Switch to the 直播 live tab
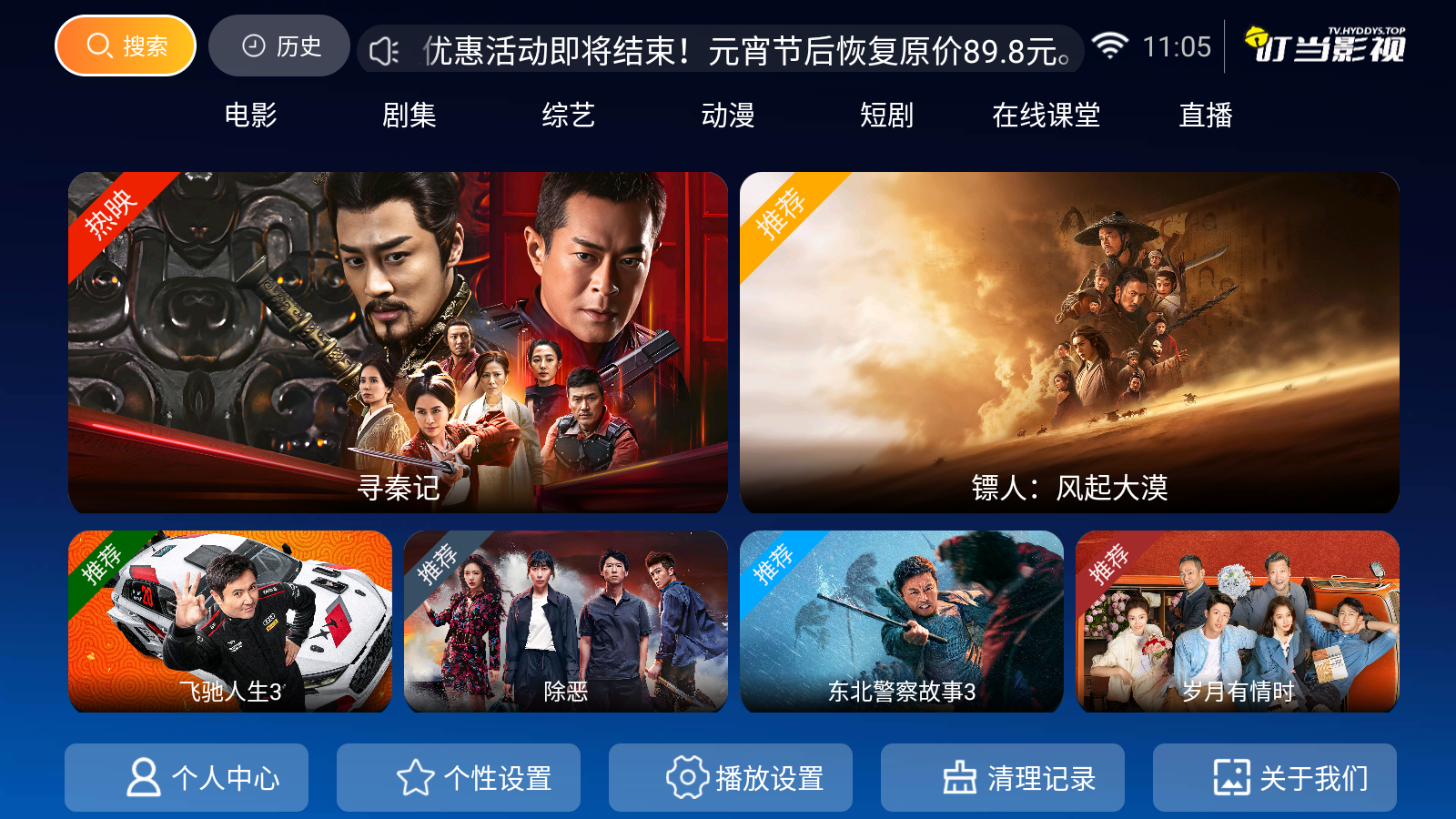Viewport: 1456px width, 819px height. click(1205, 116)
